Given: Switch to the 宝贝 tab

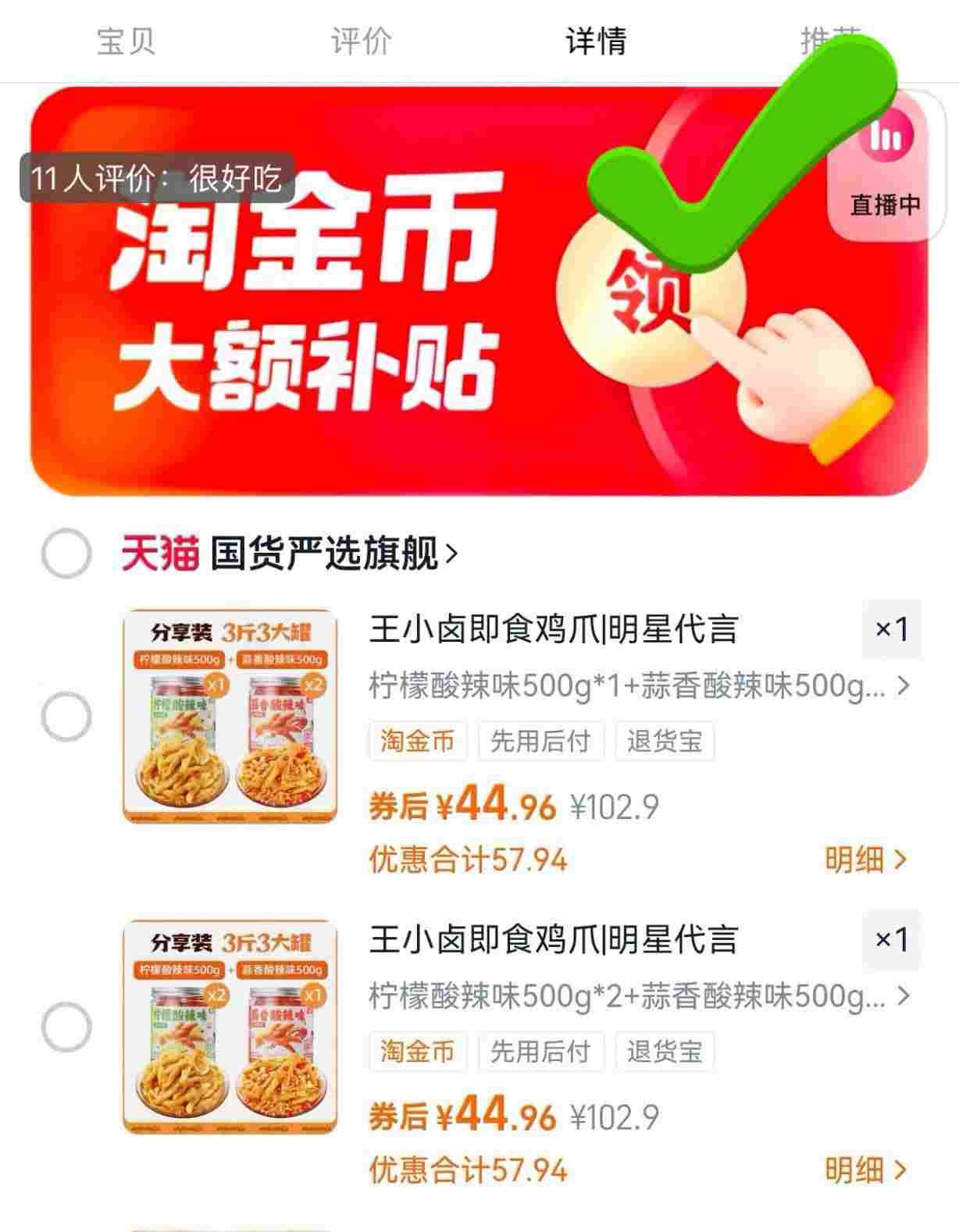Looking at the screenshot, I should (x=126, y=41).
